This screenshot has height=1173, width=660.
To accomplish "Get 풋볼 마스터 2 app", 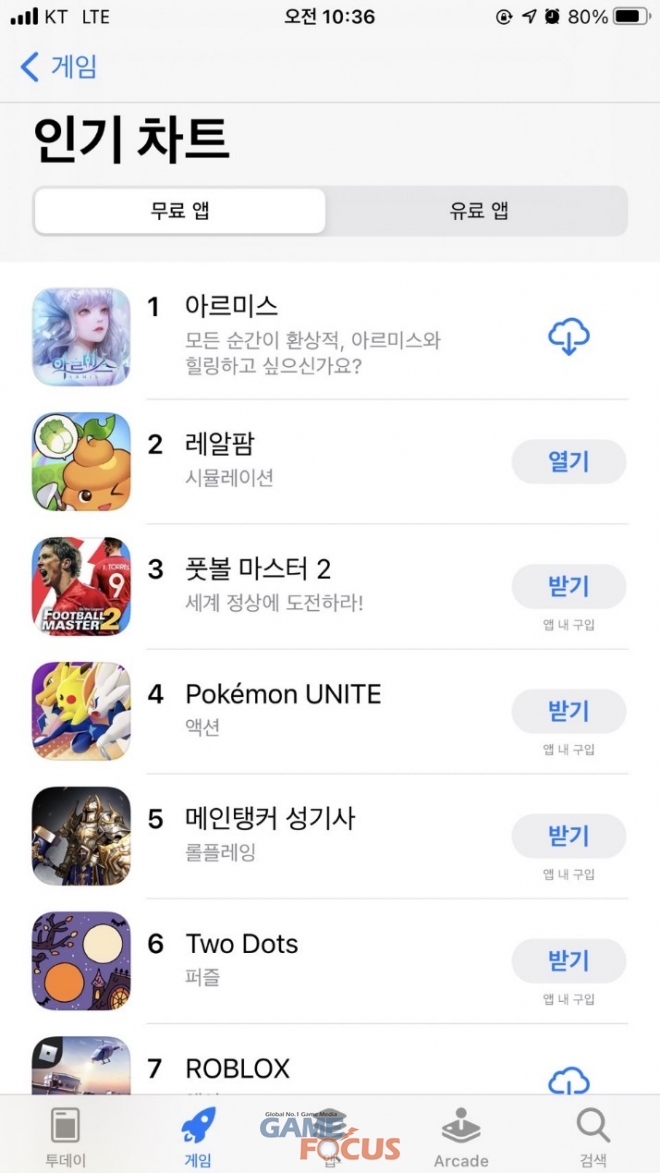I will pos(568,586).
